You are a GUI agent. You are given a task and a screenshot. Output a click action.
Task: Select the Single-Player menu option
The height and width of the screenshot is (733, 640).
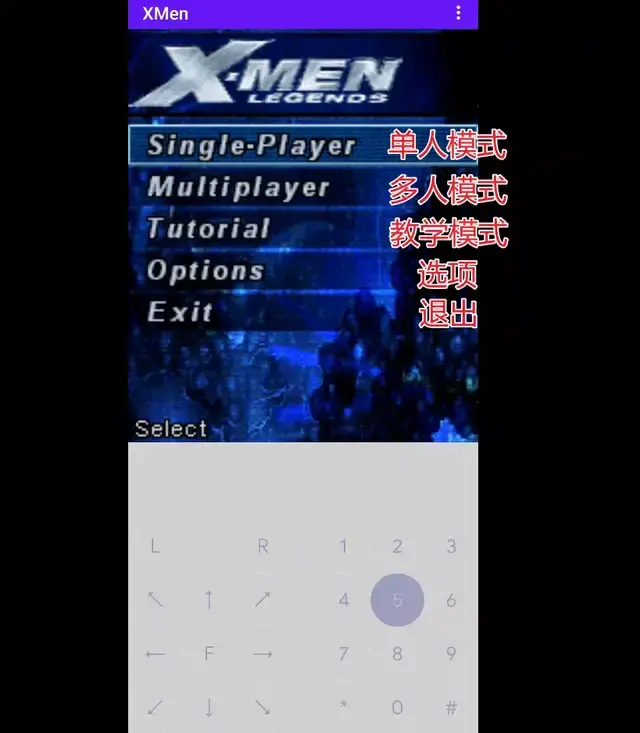pos(251,145)
